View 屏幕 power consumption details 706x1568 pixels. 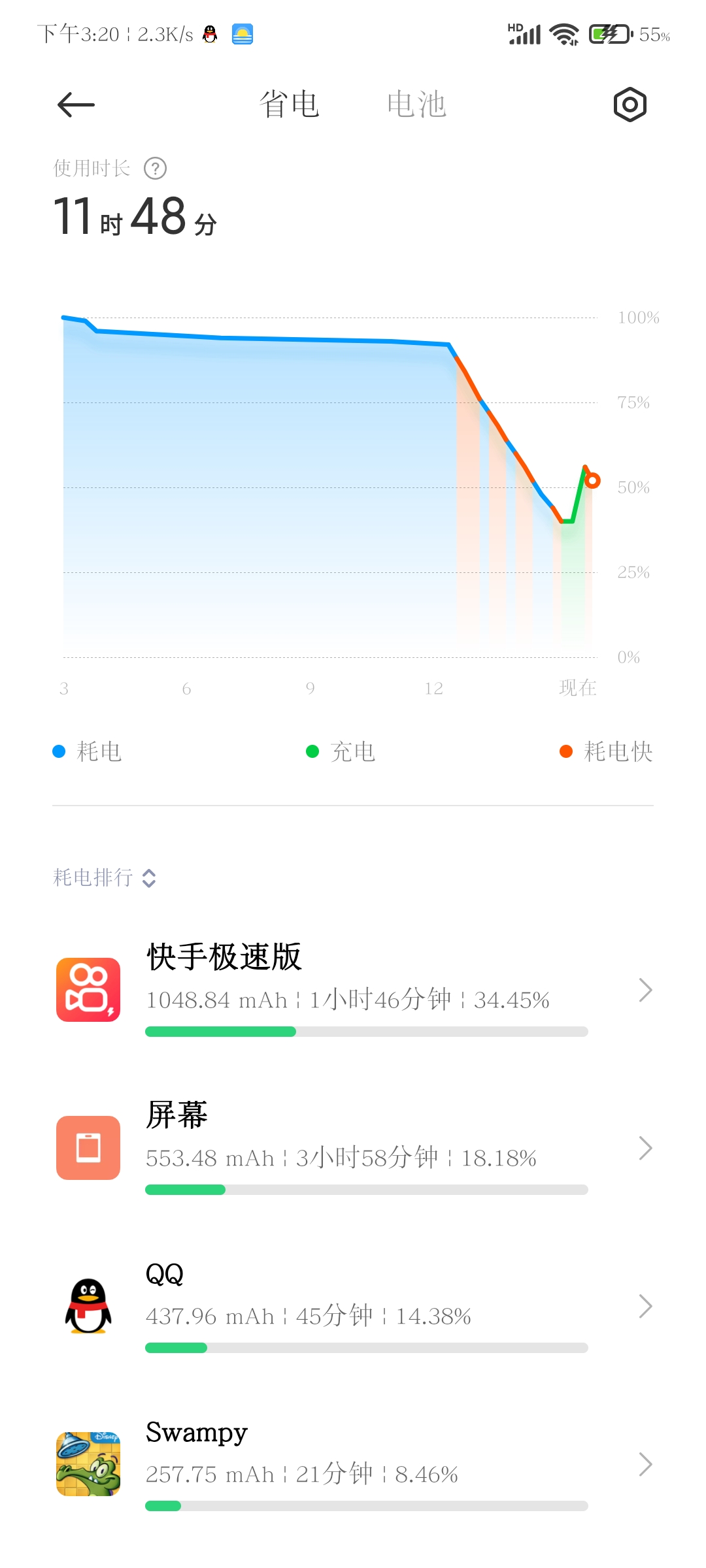(x=353, y=1148)
